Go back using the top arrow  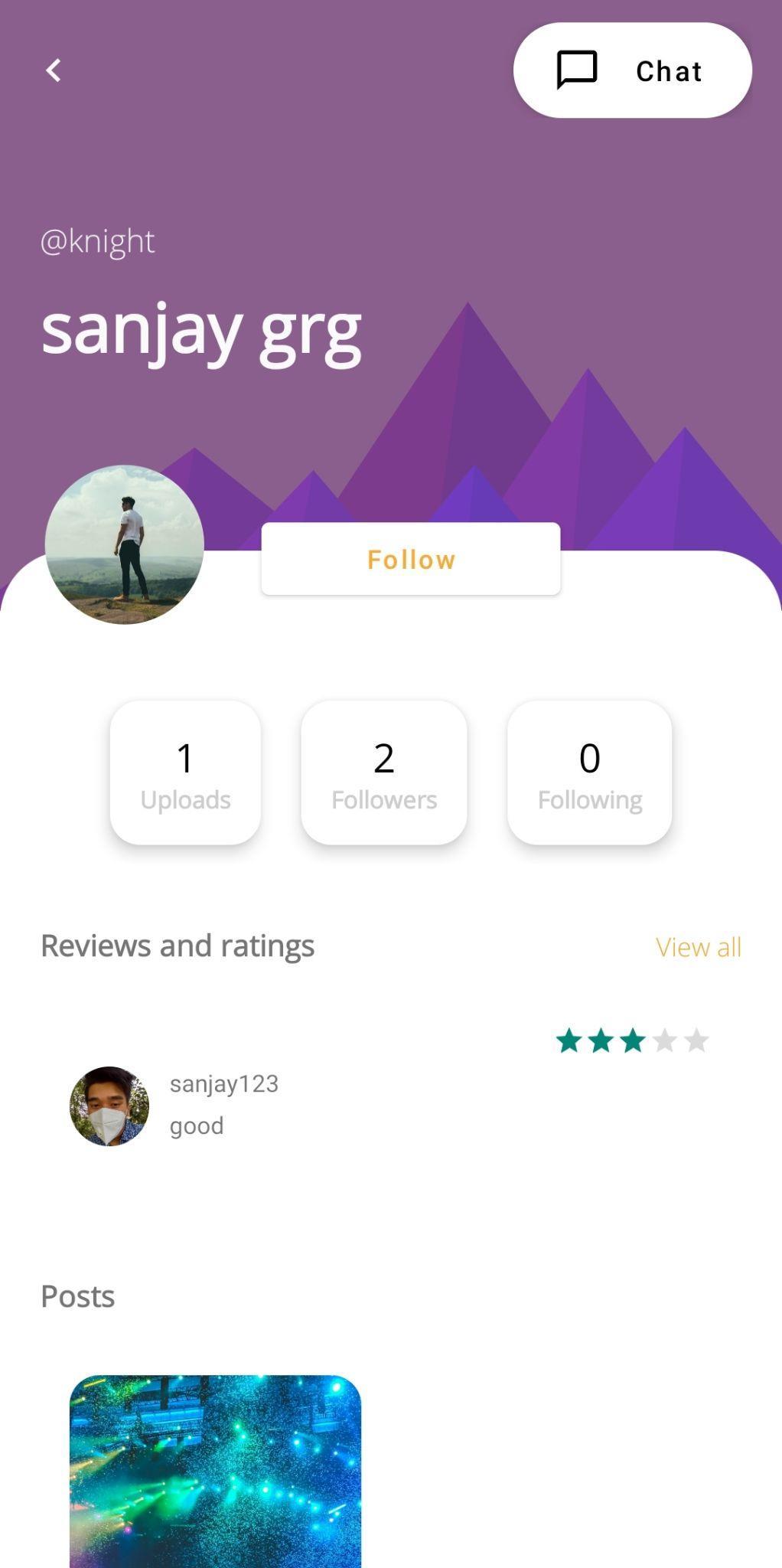(54, 70)
